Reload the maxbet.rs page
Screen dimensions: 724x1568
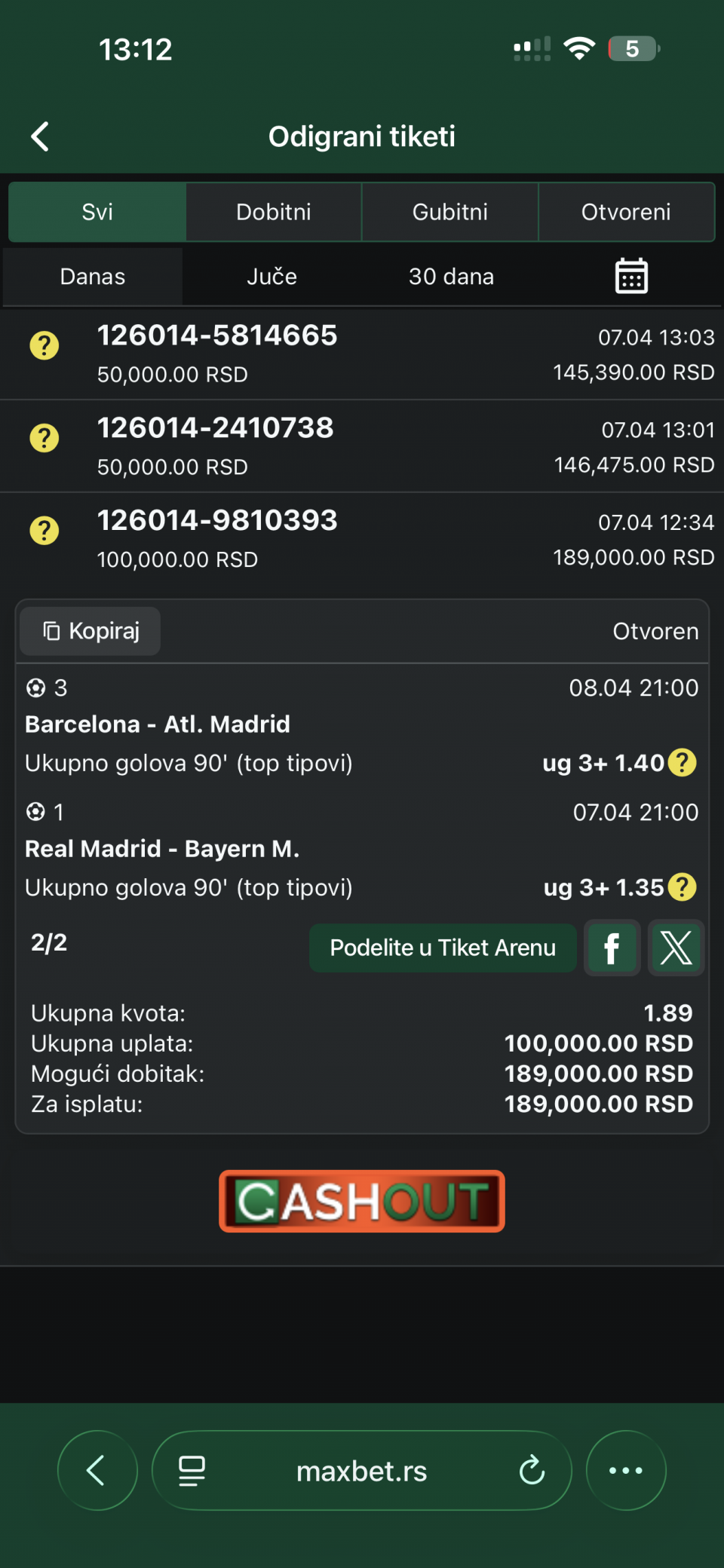point(532,1470)
